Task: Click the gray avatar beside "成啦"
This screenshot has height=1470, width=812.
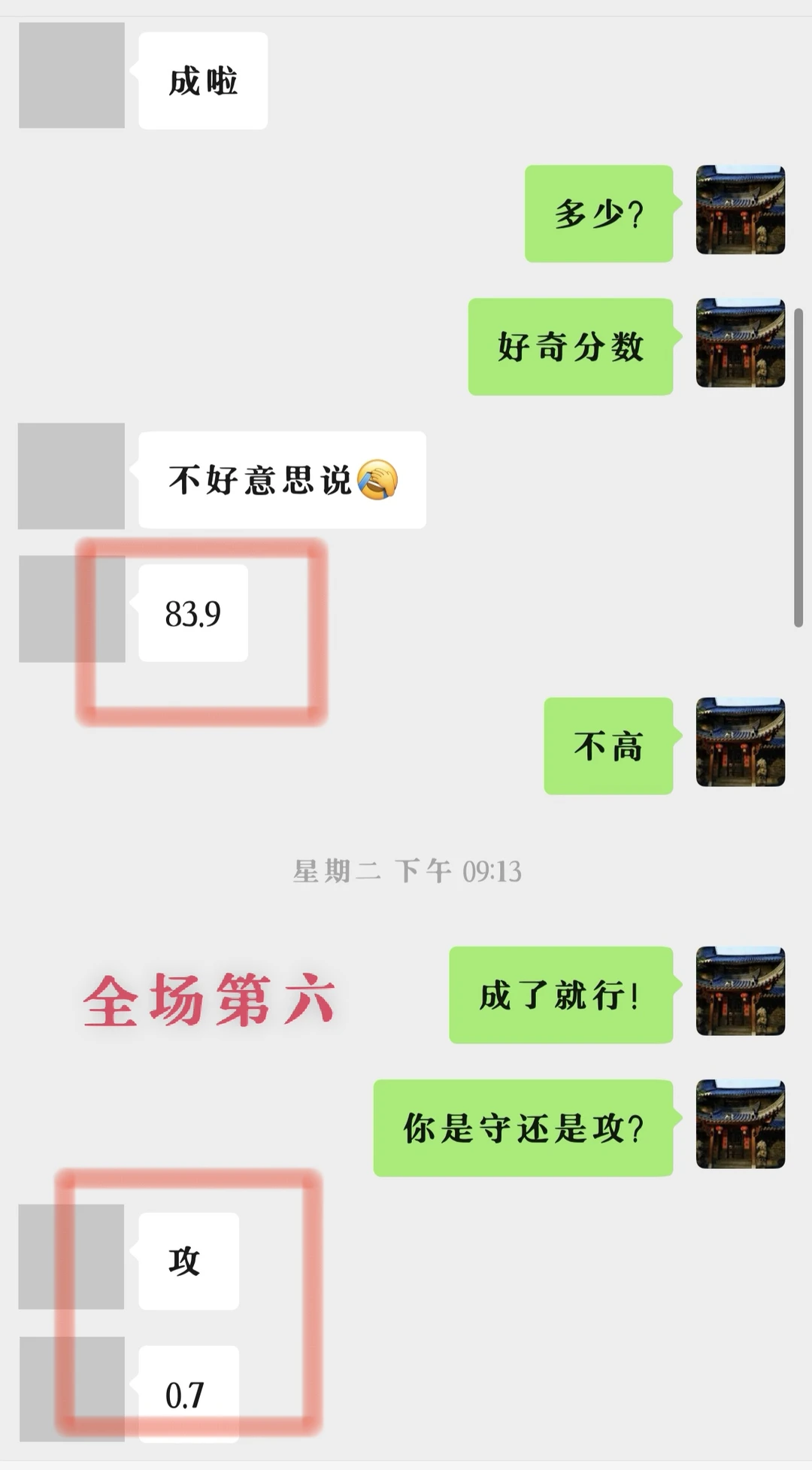Action: click(x=71, y=75)
